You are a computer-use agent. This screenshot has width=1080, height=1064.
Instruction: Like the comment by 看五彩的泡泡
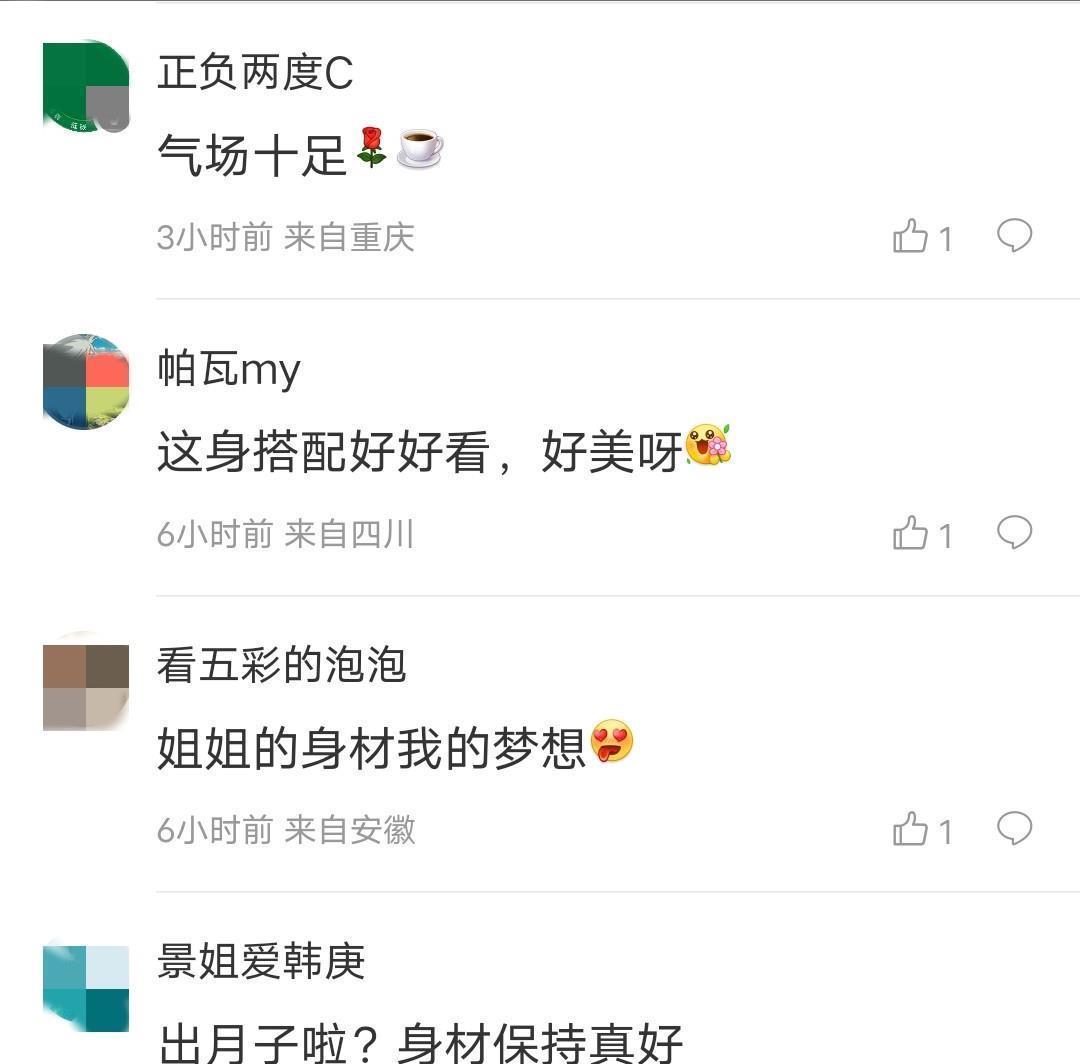pos(910,829)
